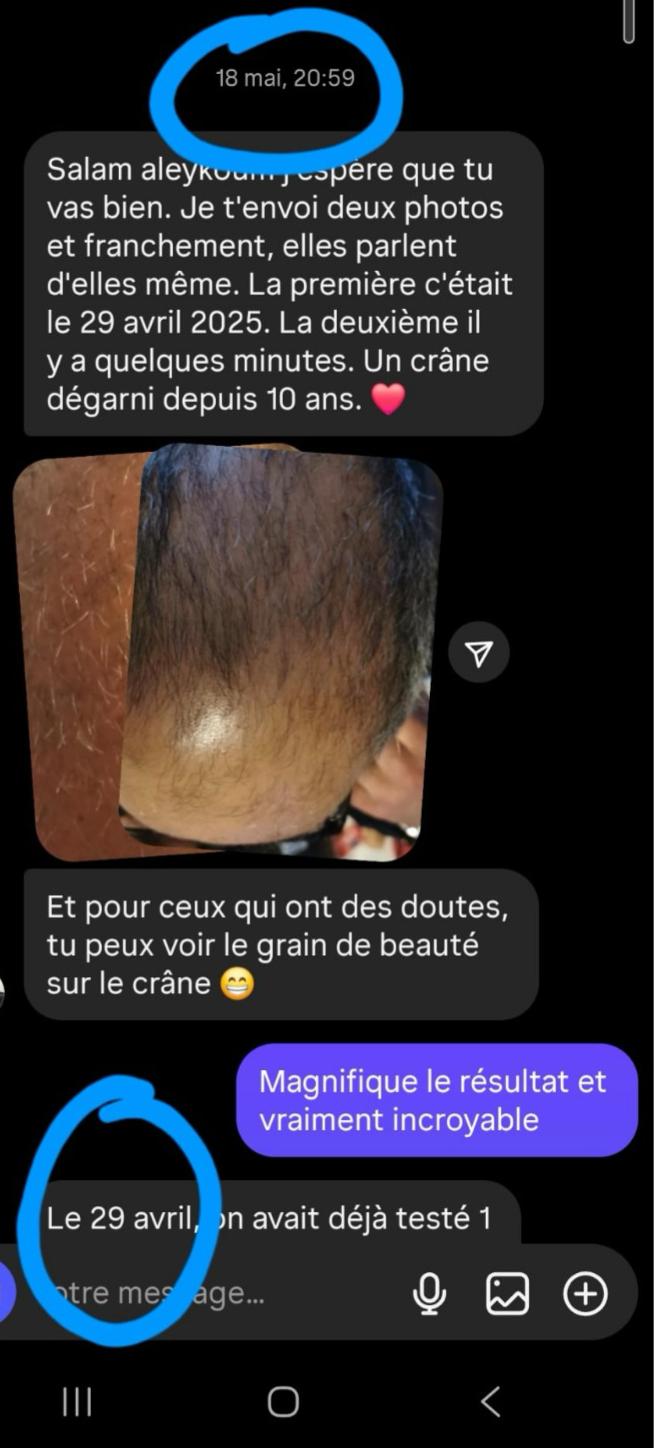The image size is (654, 1448).
Task: Record a voice message with the microphone
Action: (430, 1294)
